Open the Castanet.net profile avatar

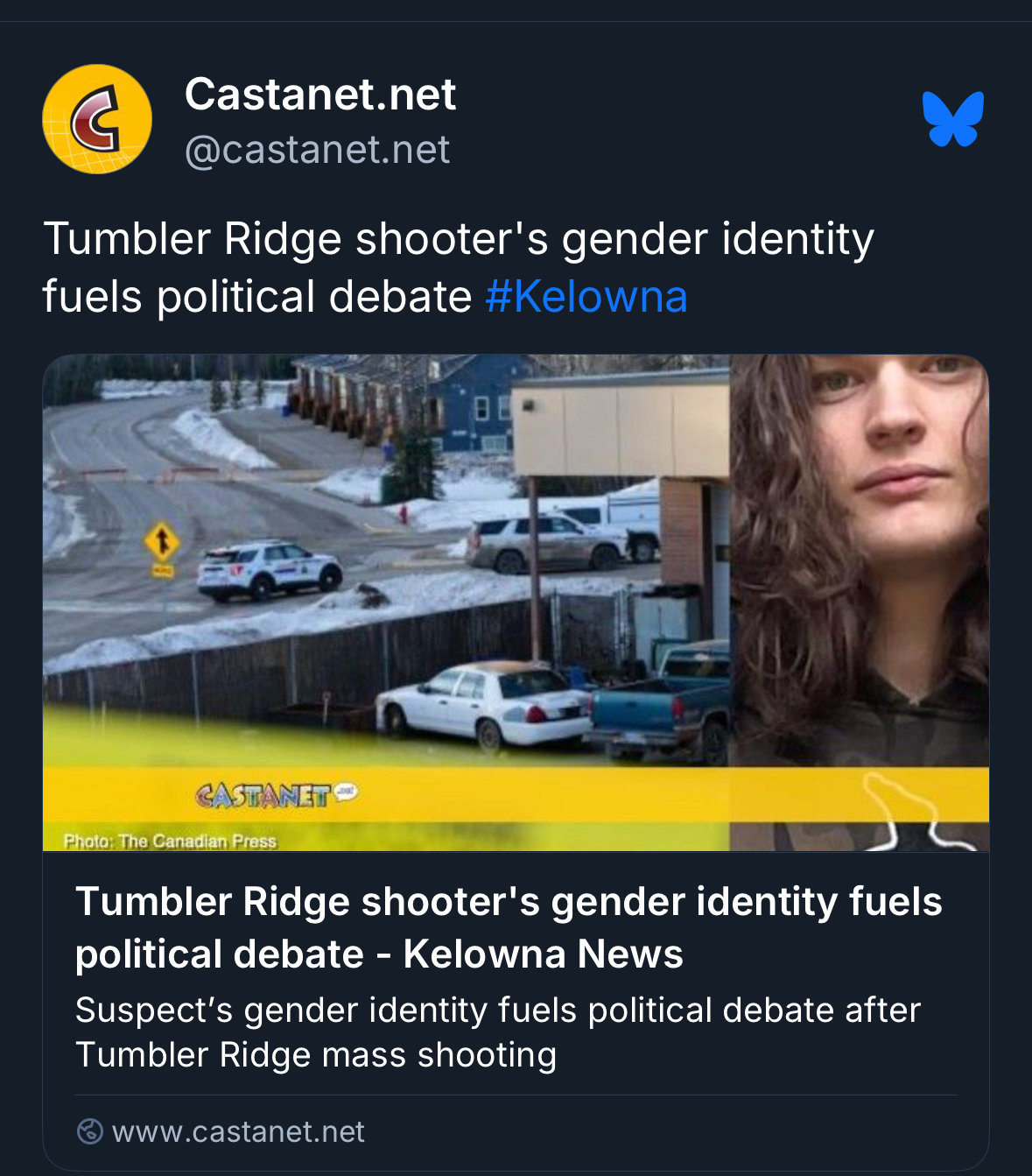(x=97, y=119)
